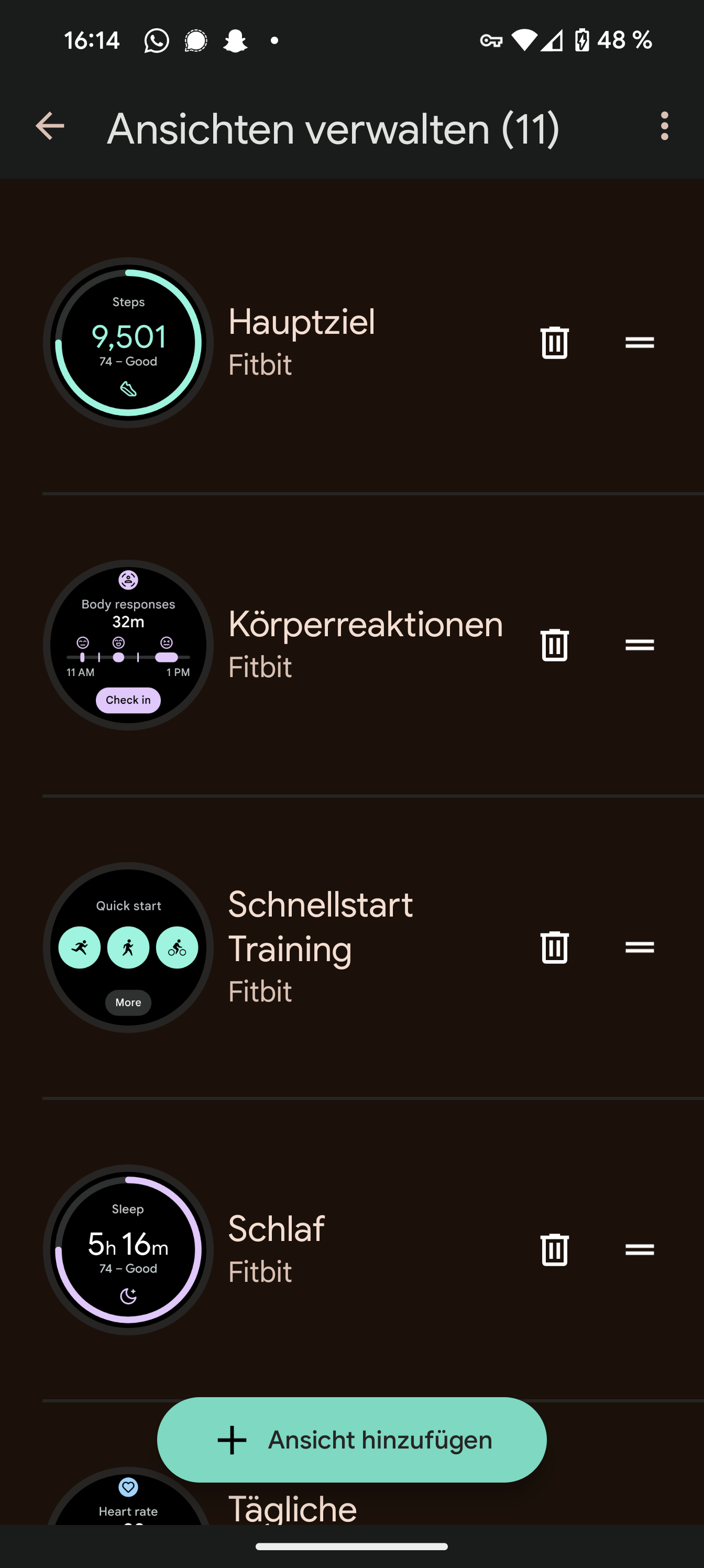Delete the Schnellstart Training view
The height and width of the screenshot is (1568, 704).
(554, 947)
